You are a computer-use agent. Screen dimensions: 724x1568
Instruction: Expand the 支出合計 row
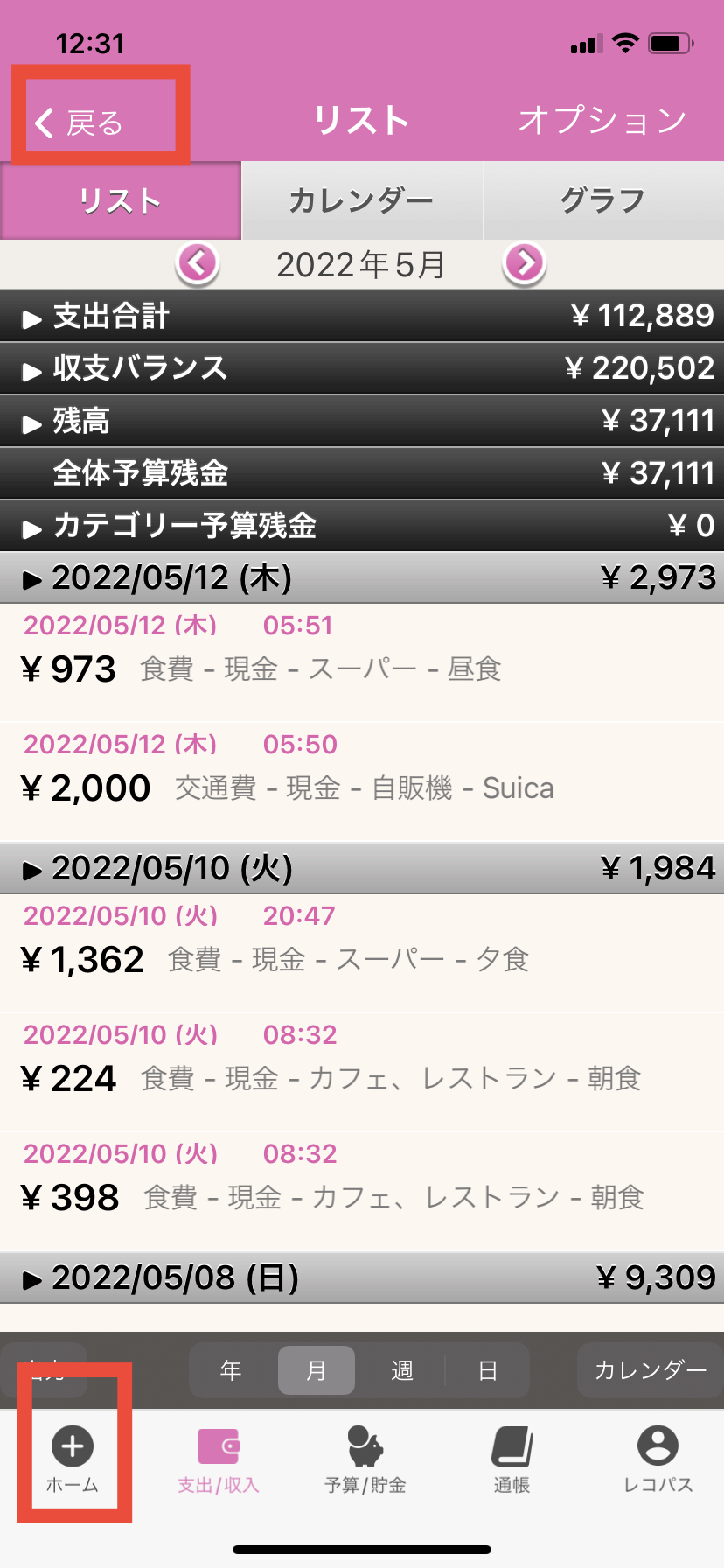click(x=361, y=317)
